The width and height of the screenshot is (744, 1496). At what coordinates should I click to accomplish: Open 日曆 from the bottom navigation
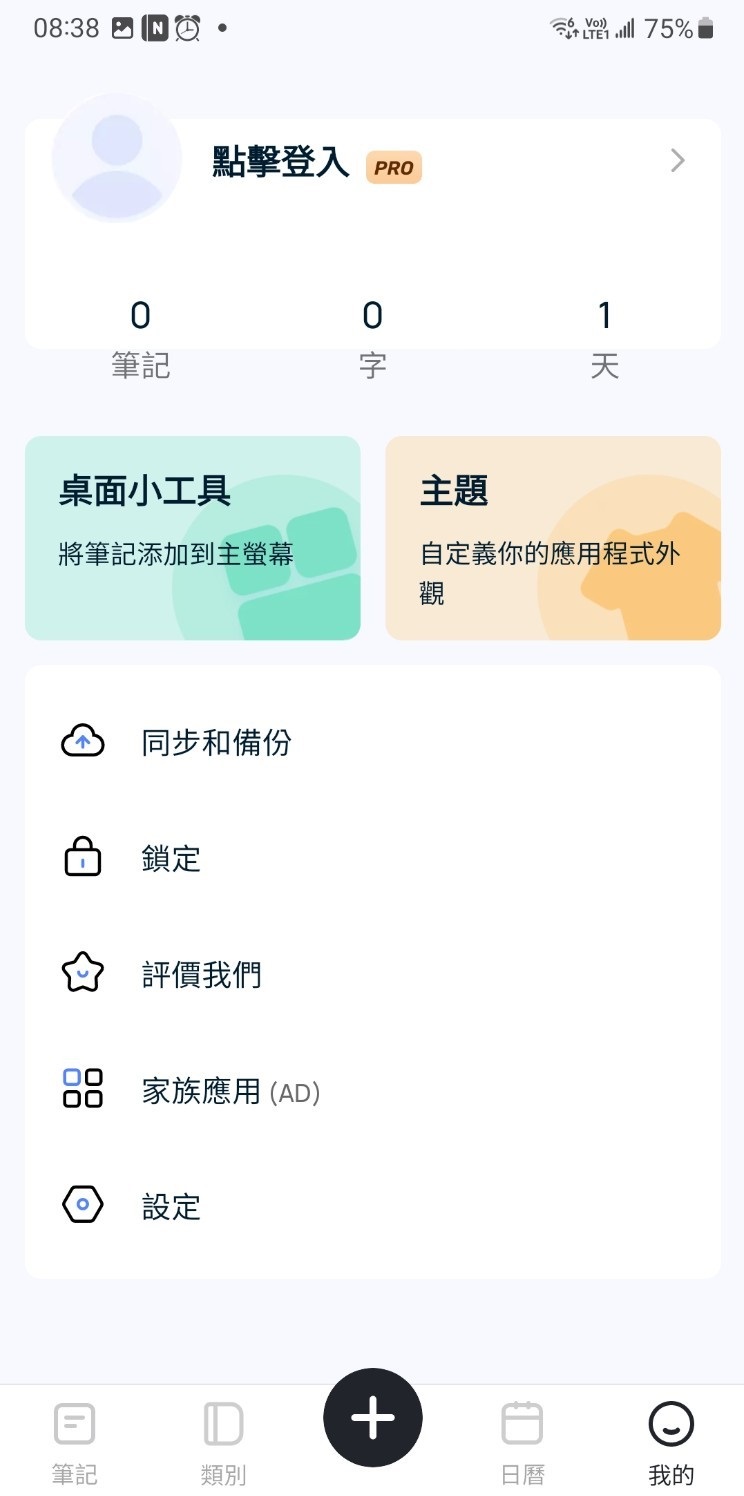point(521,1438)
